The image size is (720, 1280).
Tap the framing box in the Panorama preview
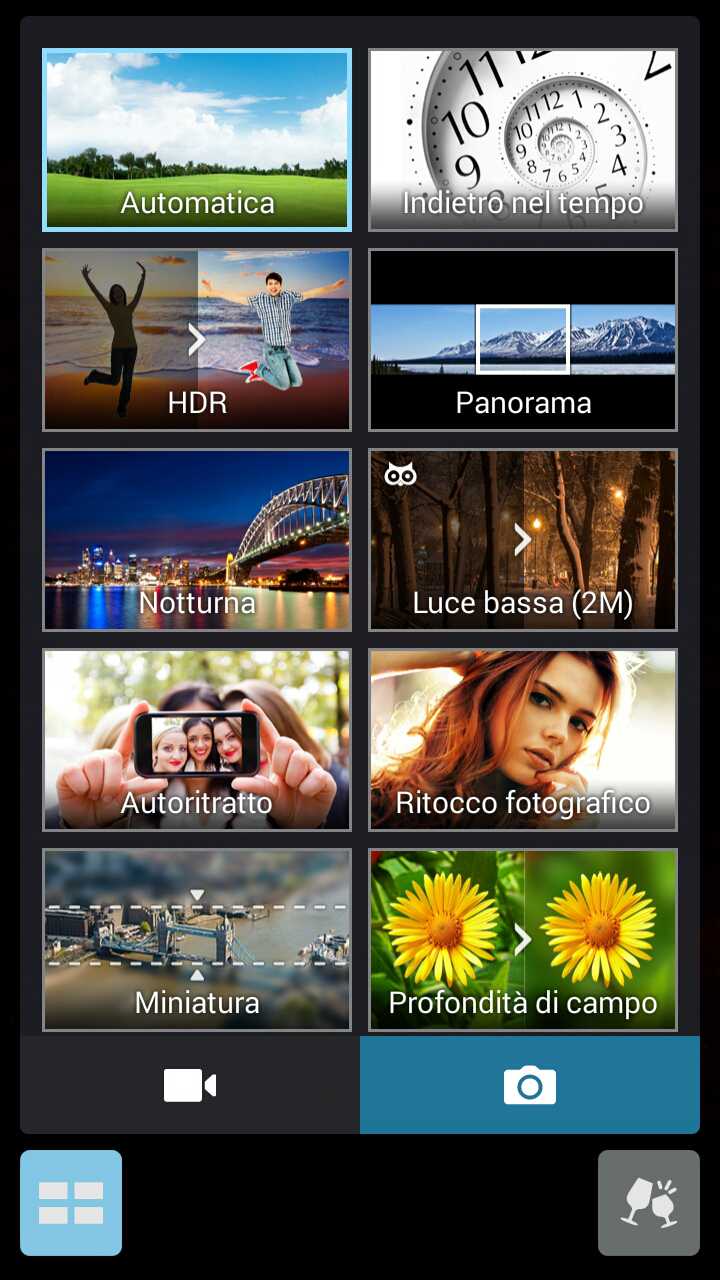523,338
